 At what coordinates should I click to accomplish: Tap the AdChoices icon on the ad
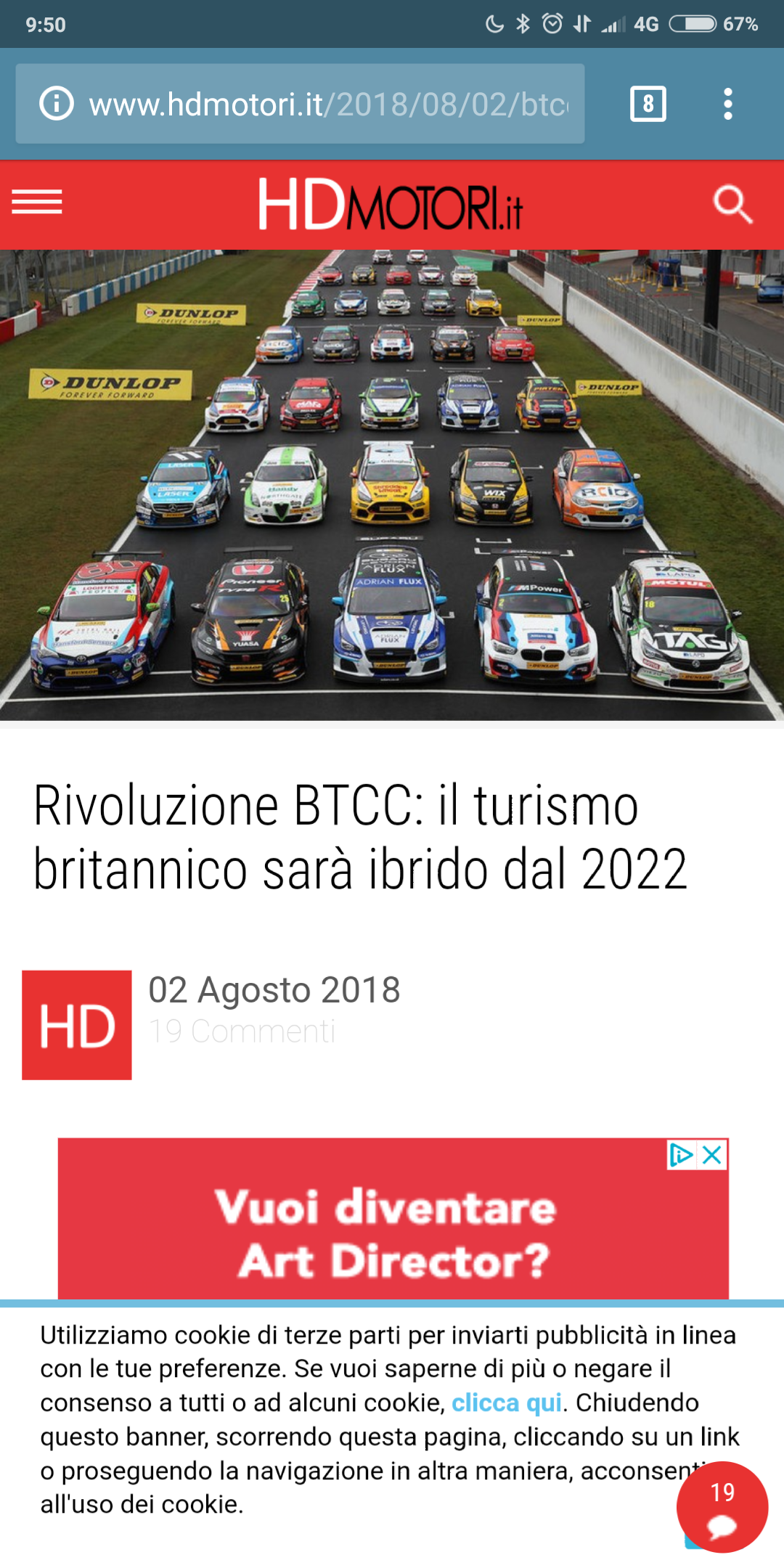tap(682, 1154)
